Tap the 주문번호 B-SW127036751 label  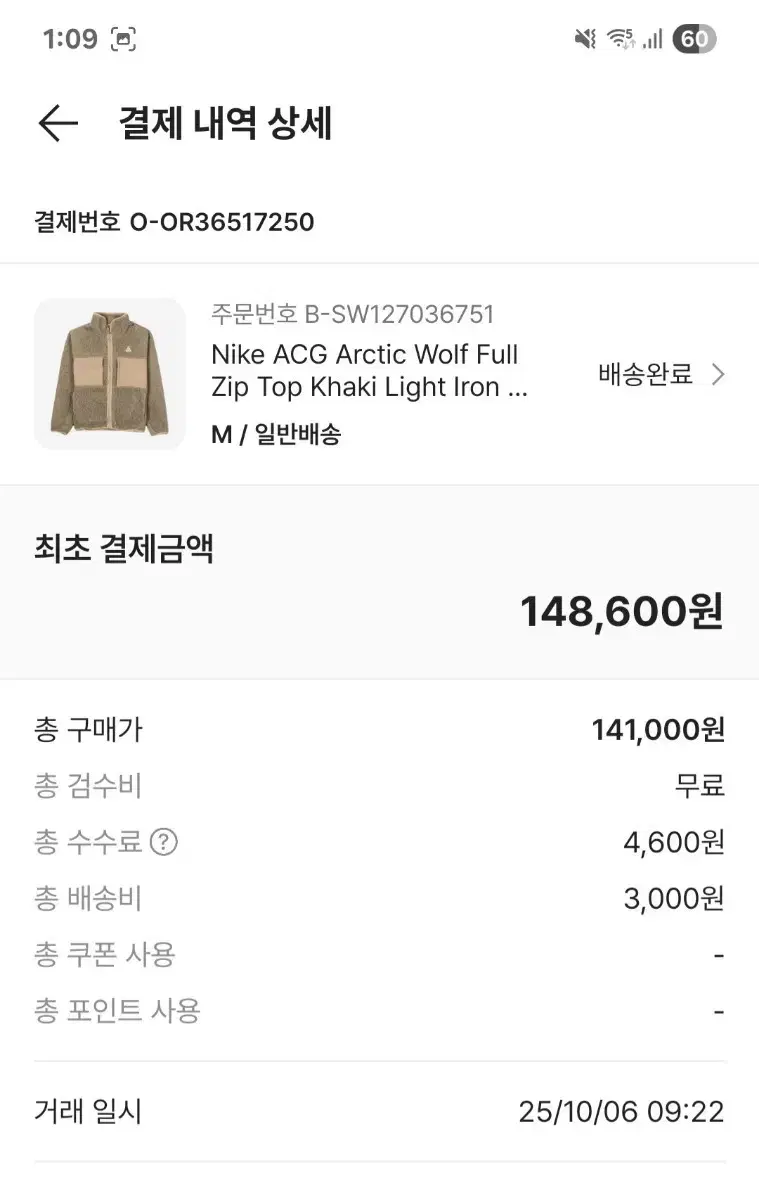pyautogui.click(x=352, y=314)
